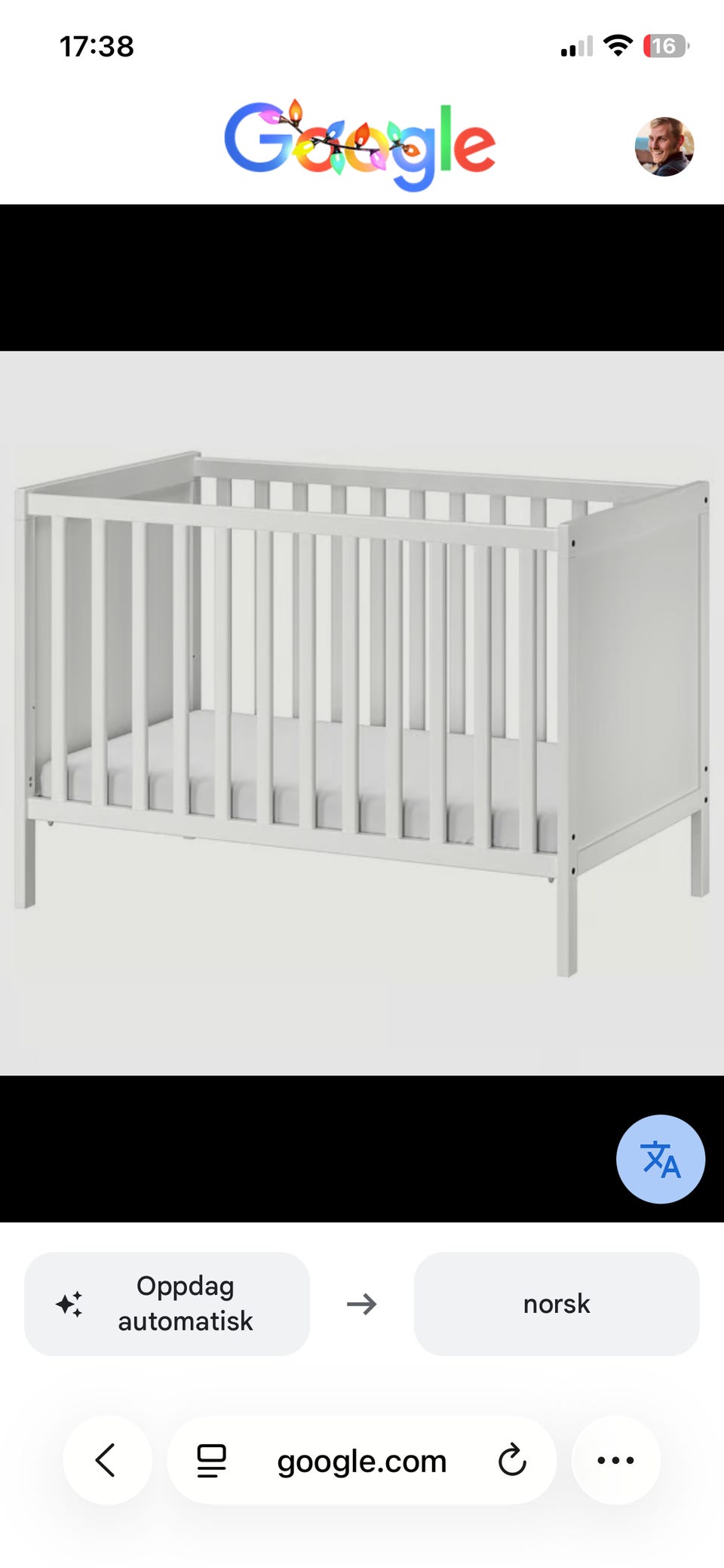Image resolution: width=724 pixels, height=1568 pixels.
Task: Open the browser's three-dot menu
Action: (615, 1460)
